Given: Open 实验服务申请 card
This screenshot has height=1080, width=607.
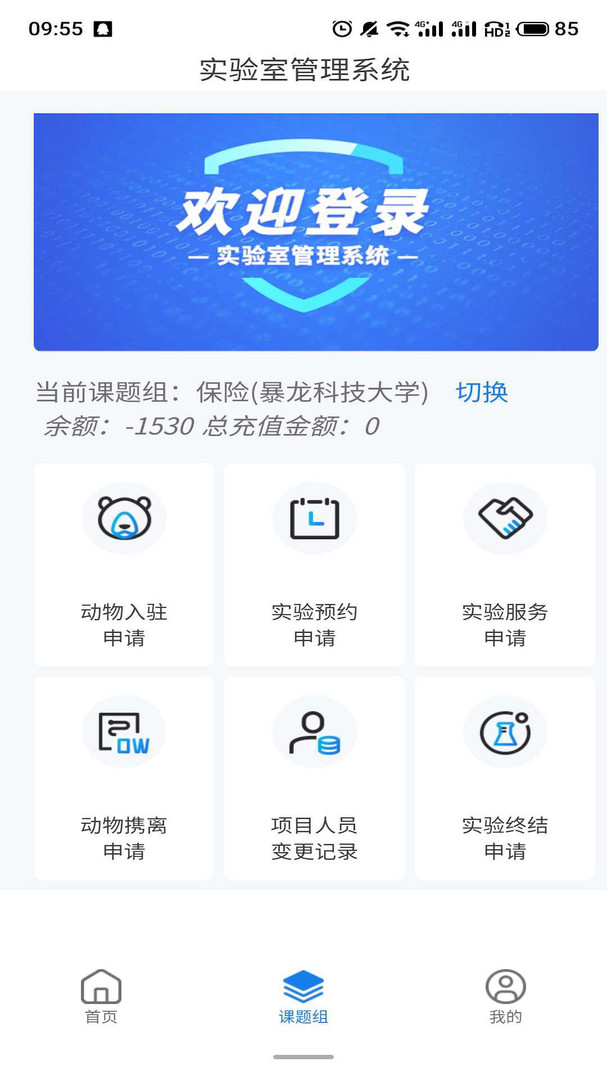Looking at the screenshot, I should (504, 565).
